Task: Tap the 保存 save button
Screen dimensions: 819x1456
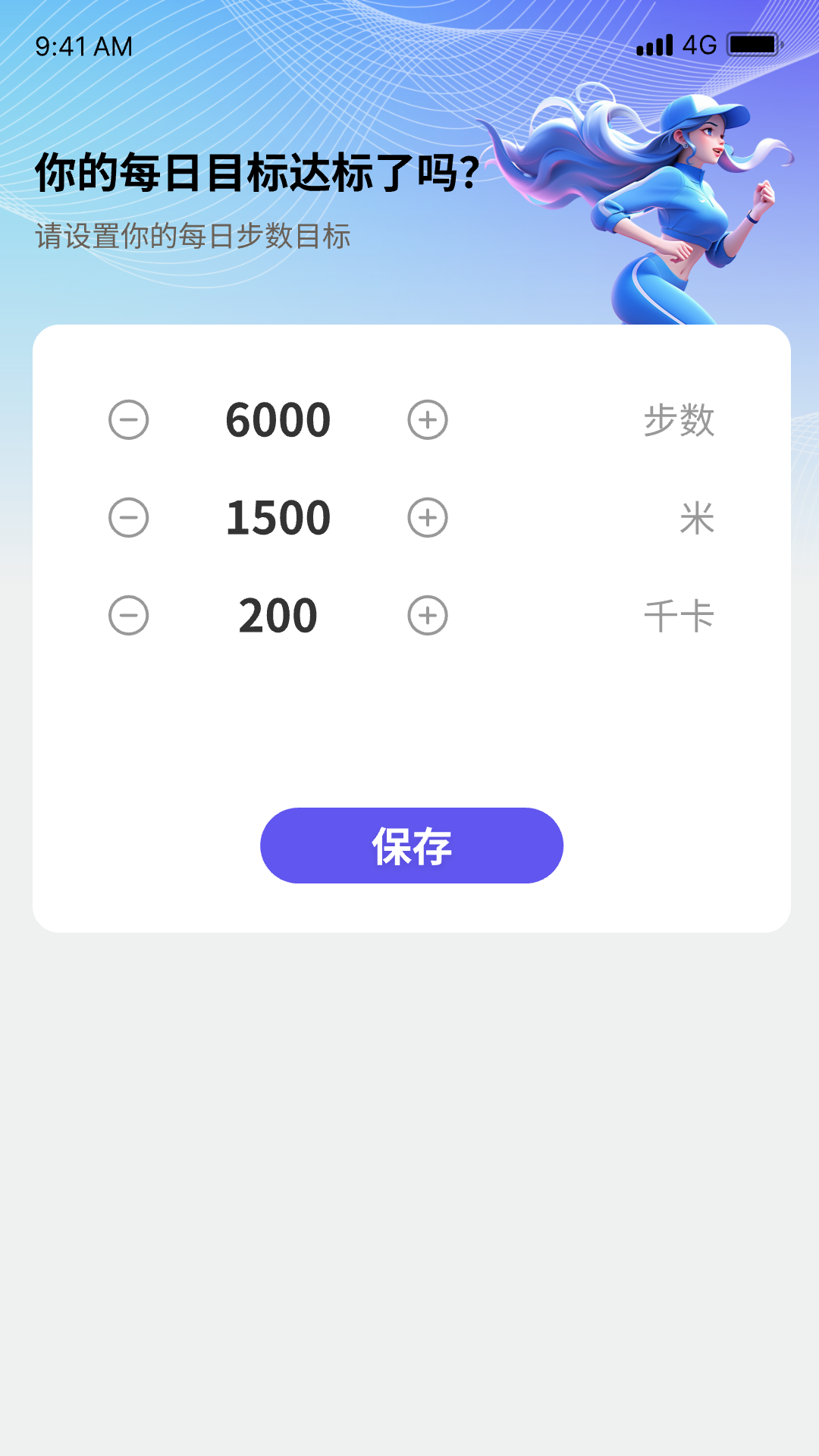Action: [x=411, y=846]
